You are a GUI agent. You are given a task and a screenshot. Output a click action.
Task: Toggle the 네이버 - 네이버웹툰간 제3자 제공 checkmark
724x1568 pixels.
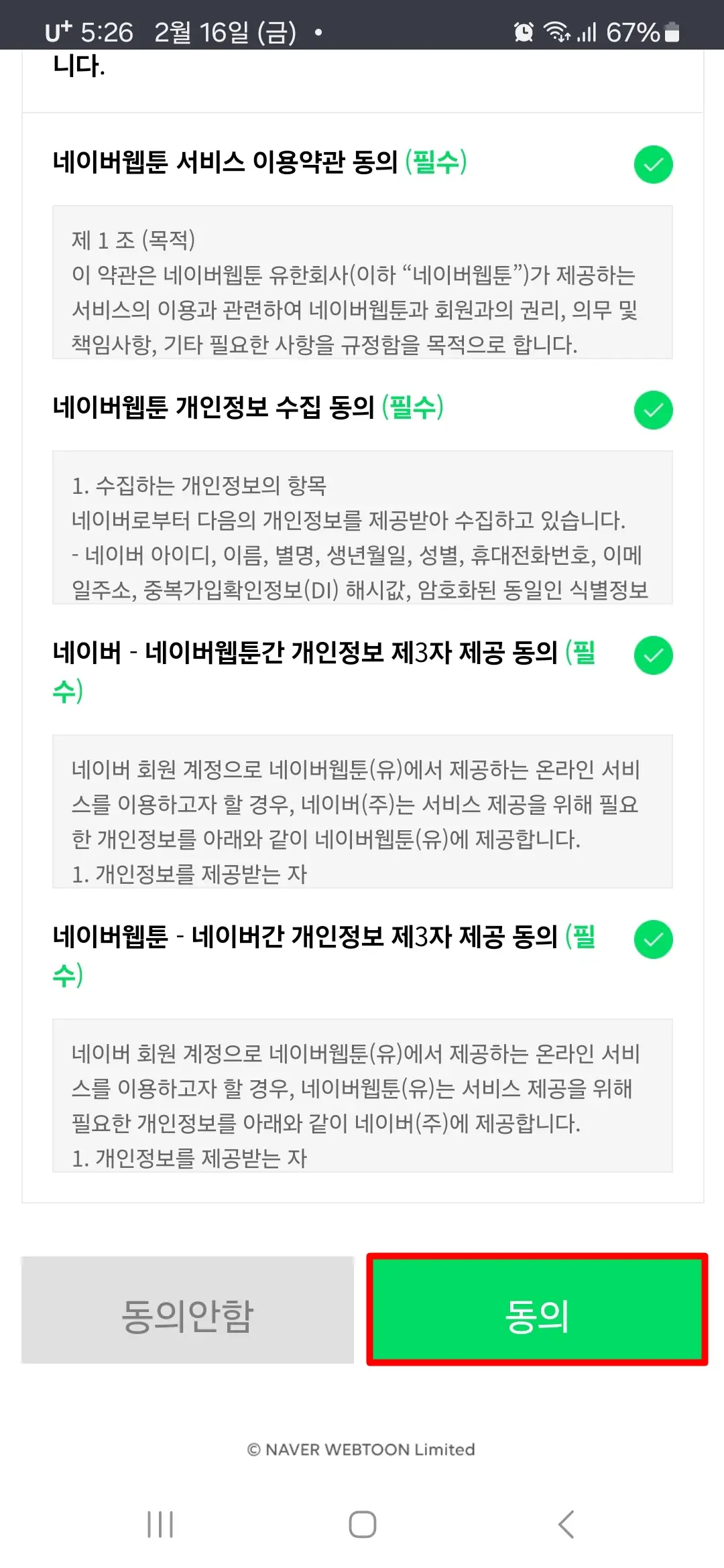(x=652, y=655)
